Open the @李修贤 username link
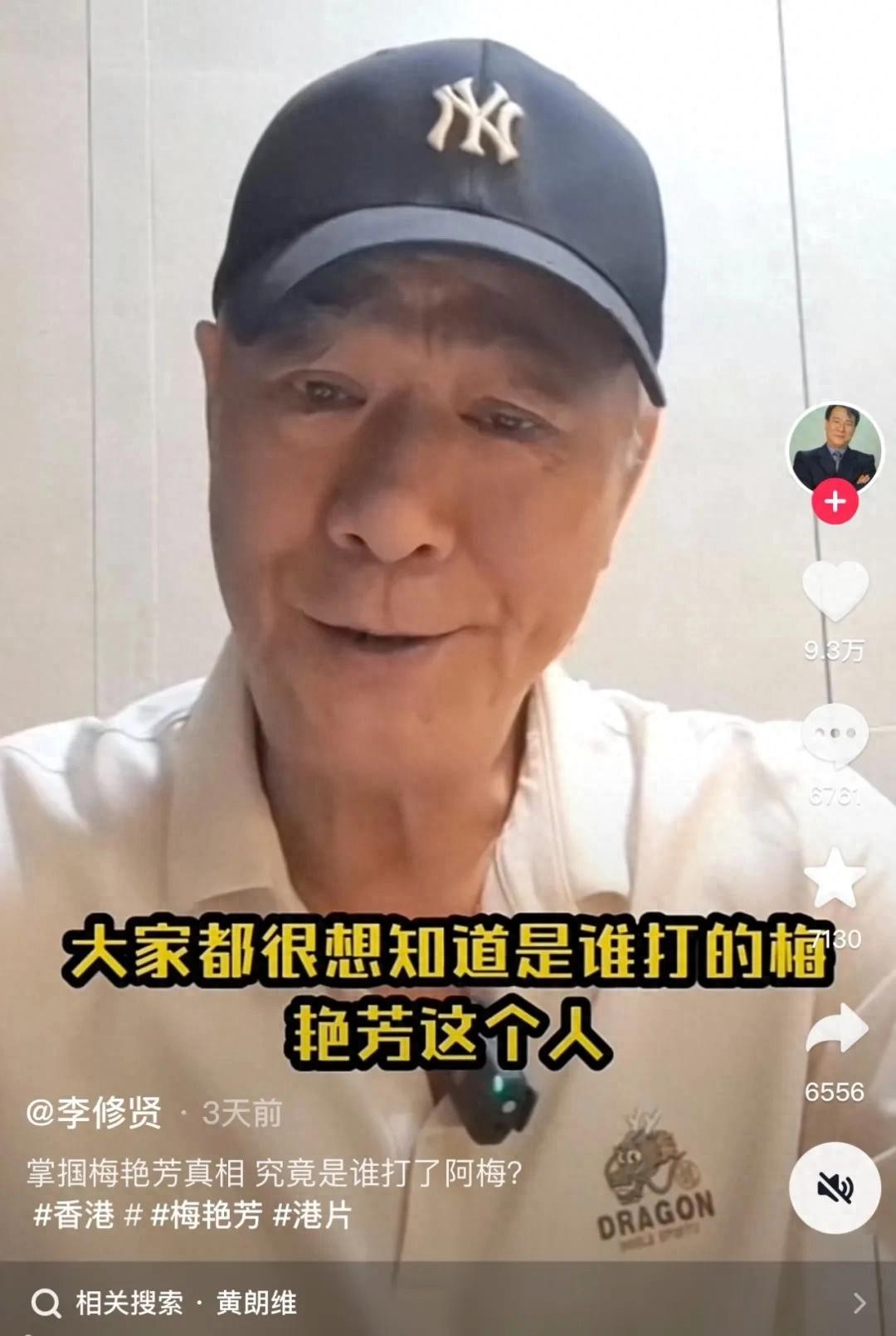 pyautogui.click(x=94, y=1113)
